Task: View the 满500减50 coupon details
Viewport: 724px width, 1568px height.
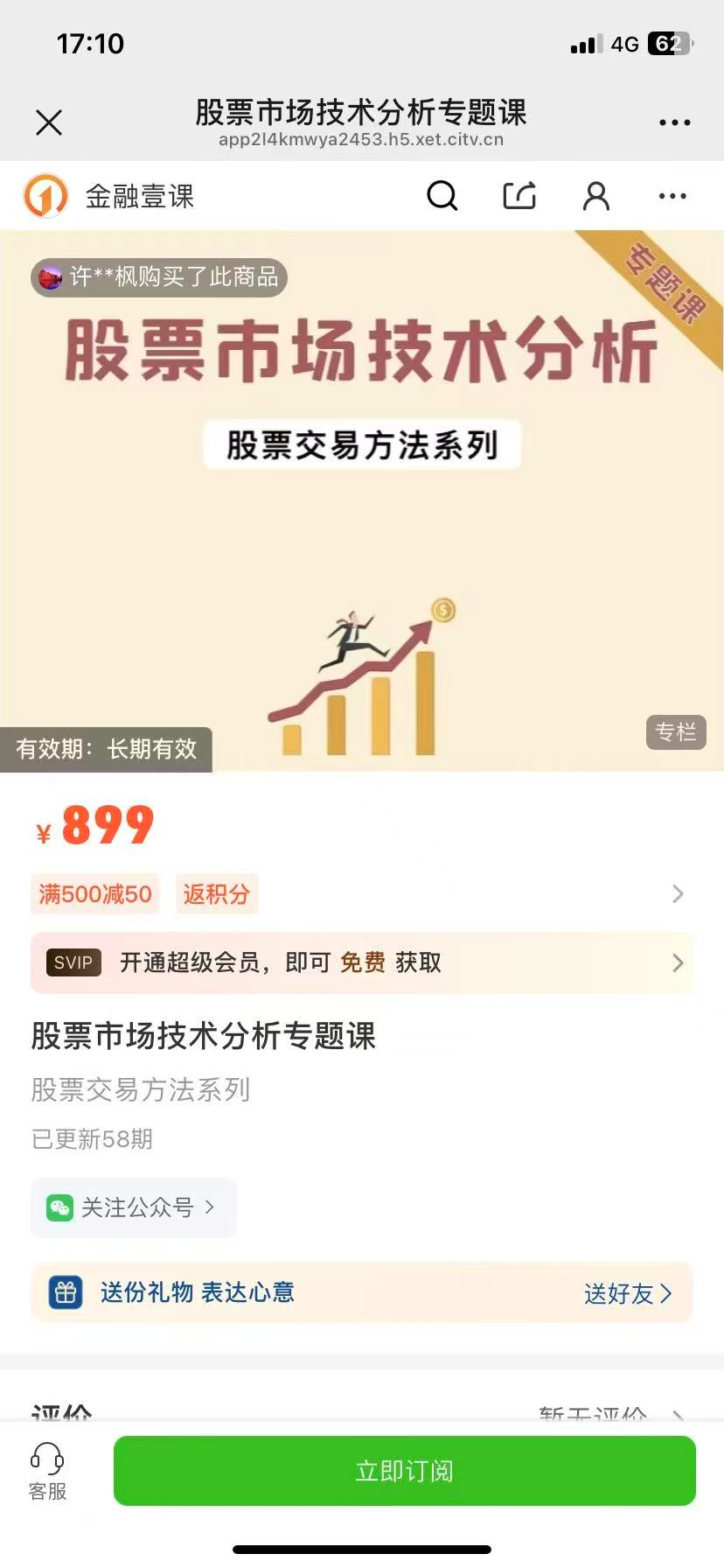Action: click(x=95, y=893)
